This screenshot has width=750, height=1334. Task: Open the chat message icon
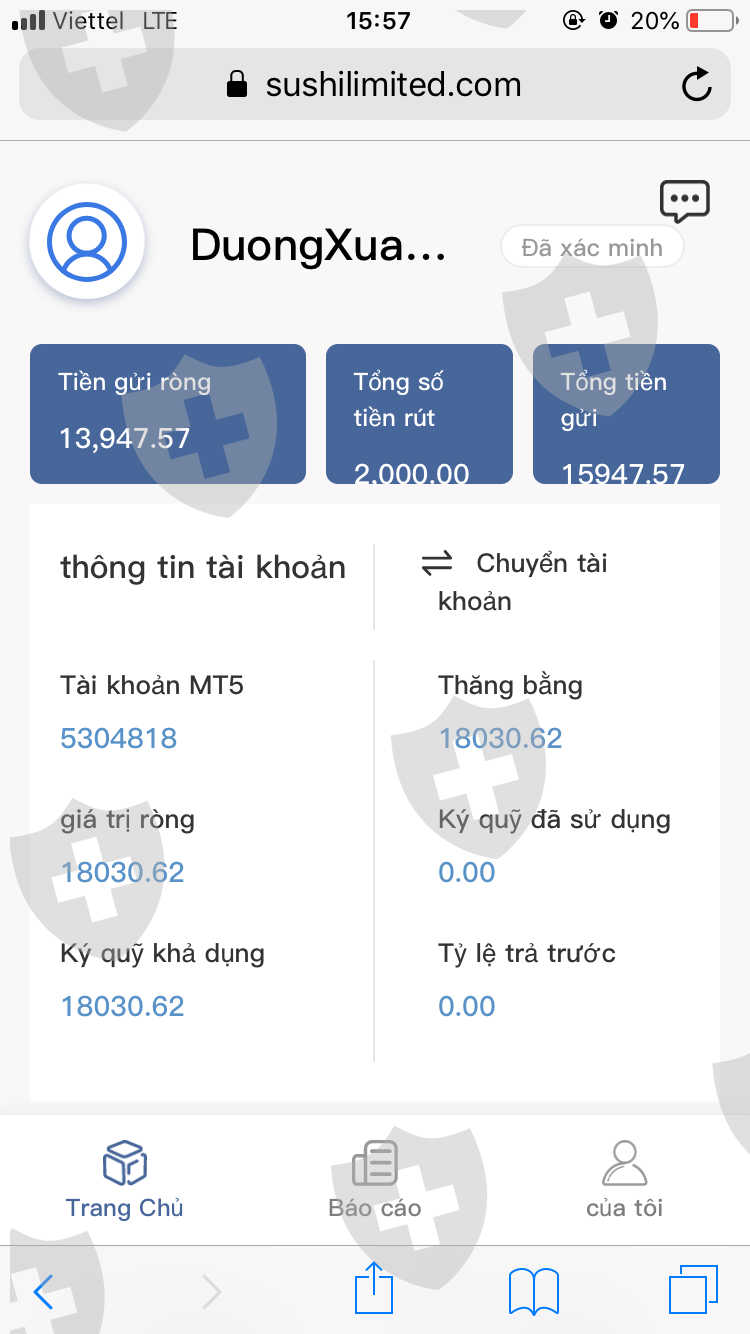[685, 201]
